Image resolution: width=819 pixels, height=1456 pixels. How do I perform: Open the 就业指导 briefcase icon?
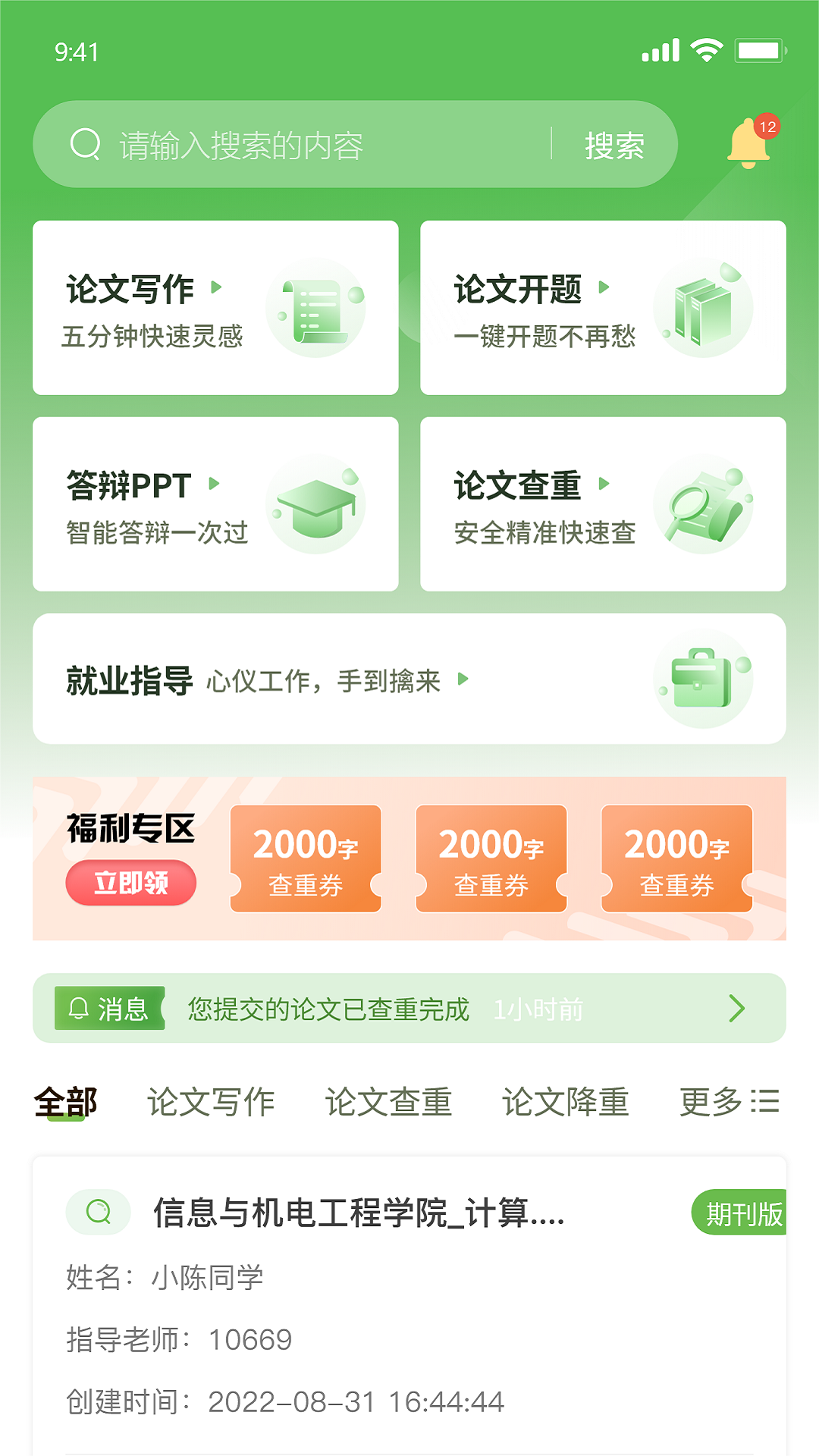pos(704,679)
